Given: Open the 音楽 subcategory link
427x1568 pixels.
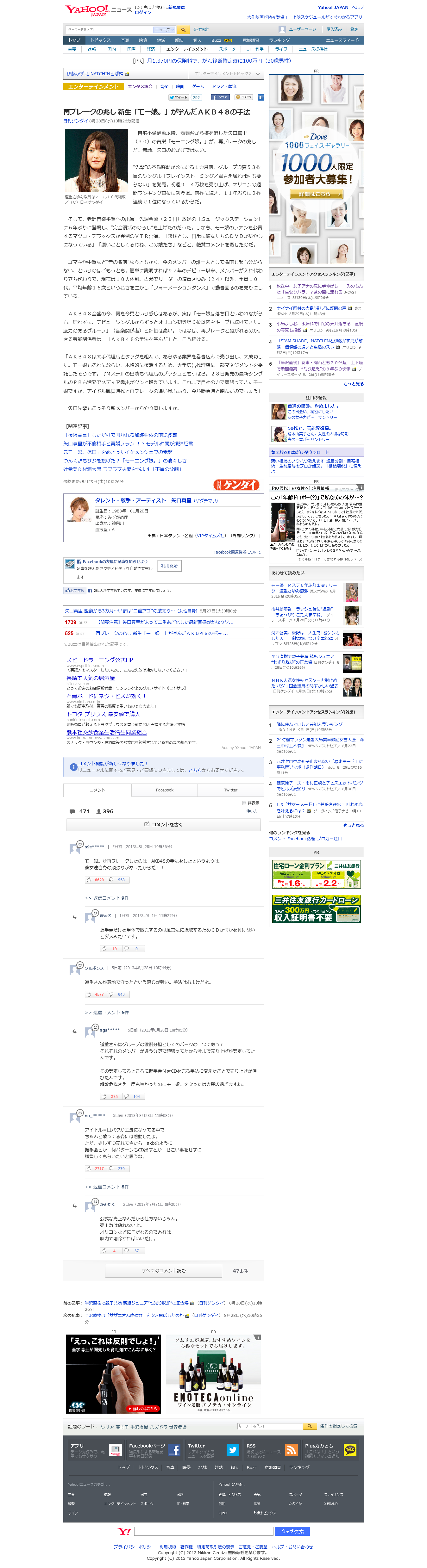Looking at the screenshot, I should [x=164, y=86].
